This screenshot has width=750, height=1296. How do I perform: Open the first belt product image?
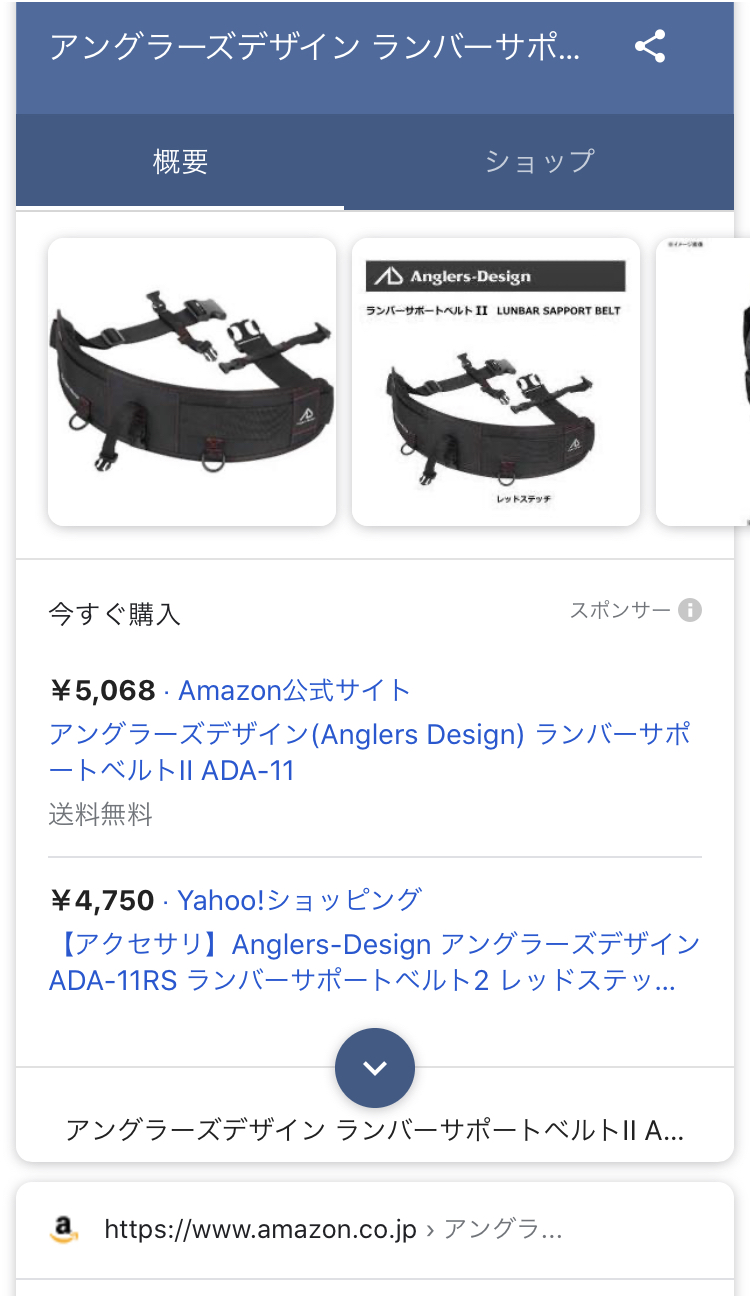[192, 382]
